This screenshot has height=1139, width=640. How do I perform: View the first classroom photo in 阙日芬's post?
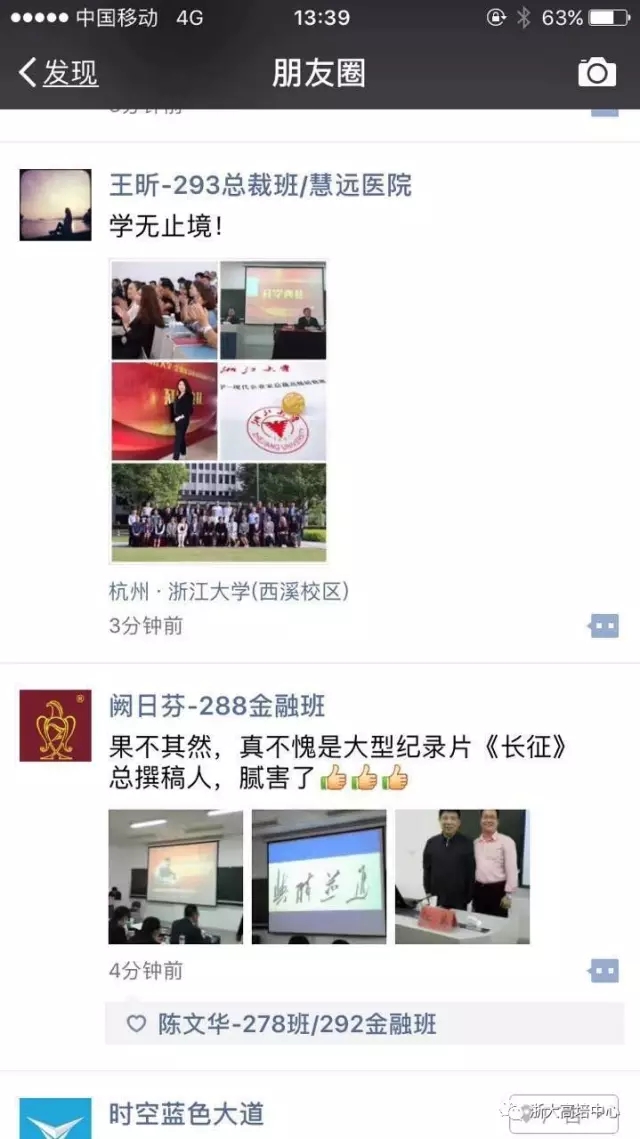tap(175, 876)
